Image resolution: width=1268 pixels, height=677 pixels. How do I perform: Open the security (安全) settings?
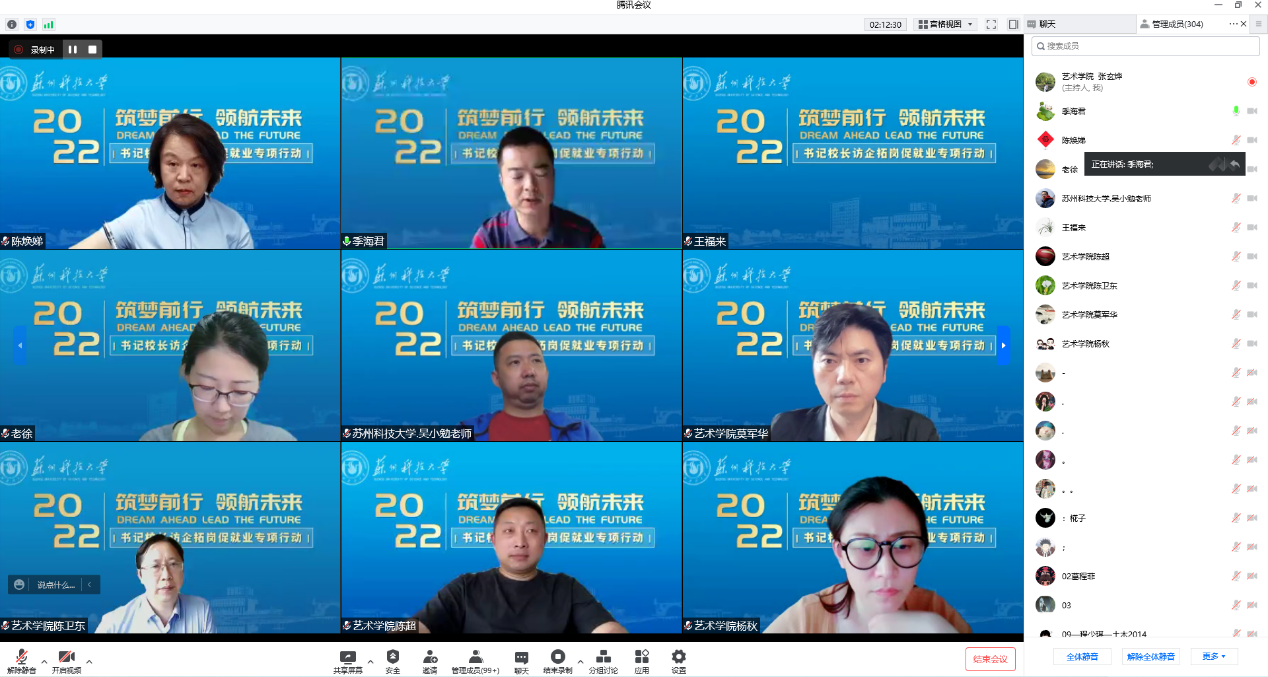point(392,660)
